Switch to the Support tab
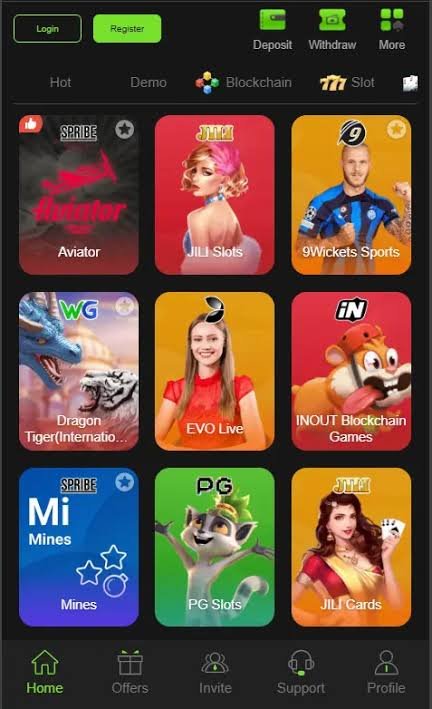432x709 pixels. 301,672
